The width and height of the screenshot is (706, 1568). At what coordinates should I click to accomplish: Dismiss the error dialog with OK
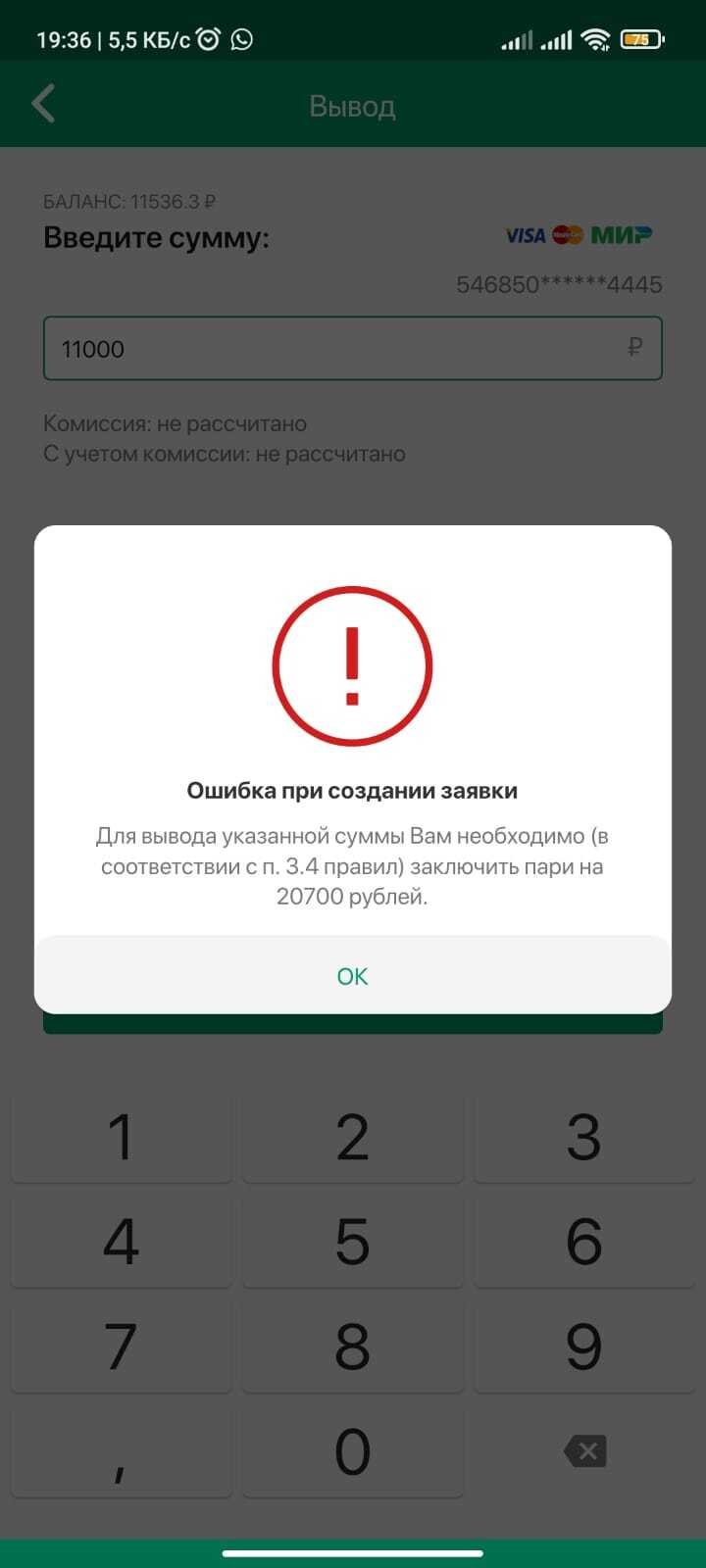pyautogui.click(x=352, y=975)
